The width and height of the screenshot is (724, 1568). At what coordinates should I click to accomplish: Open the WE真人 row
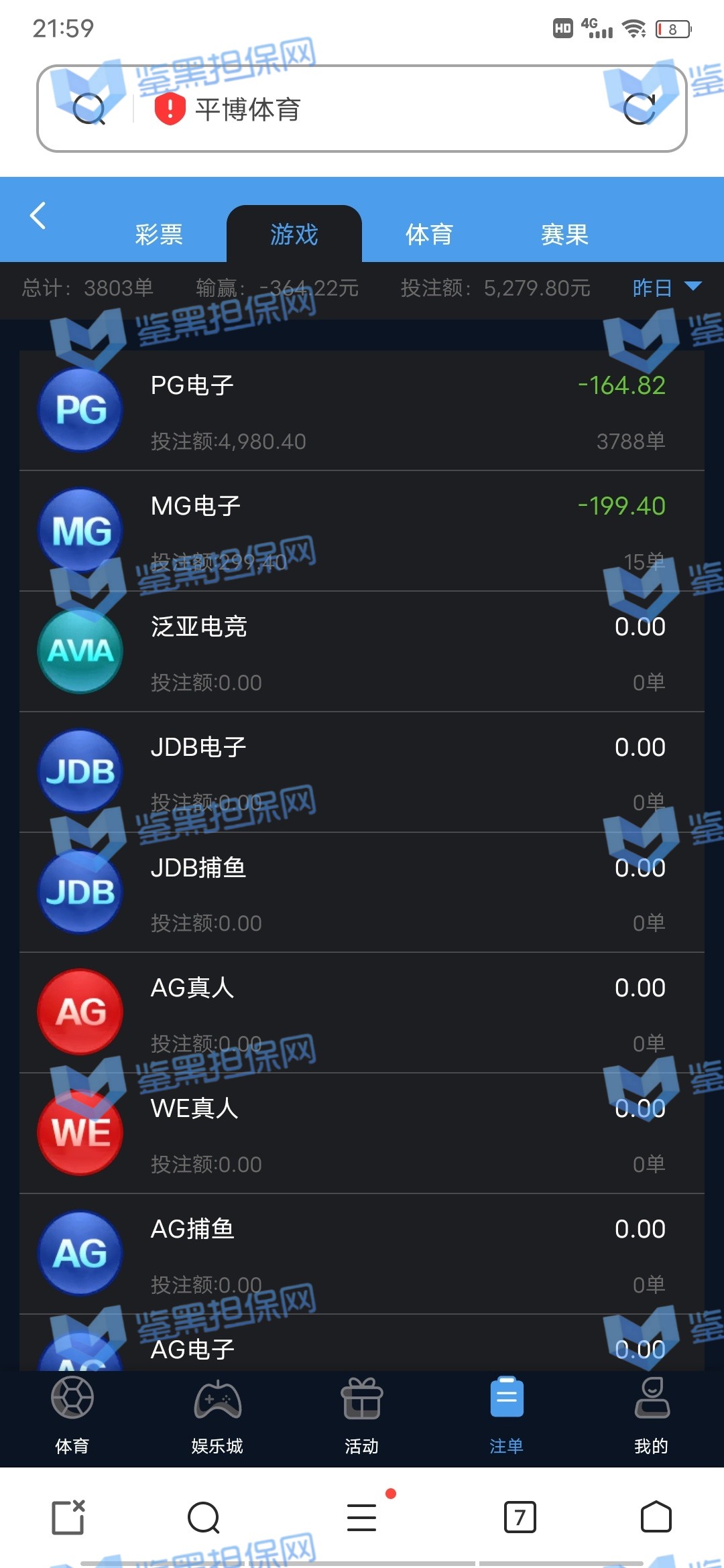coord(362,1134)
